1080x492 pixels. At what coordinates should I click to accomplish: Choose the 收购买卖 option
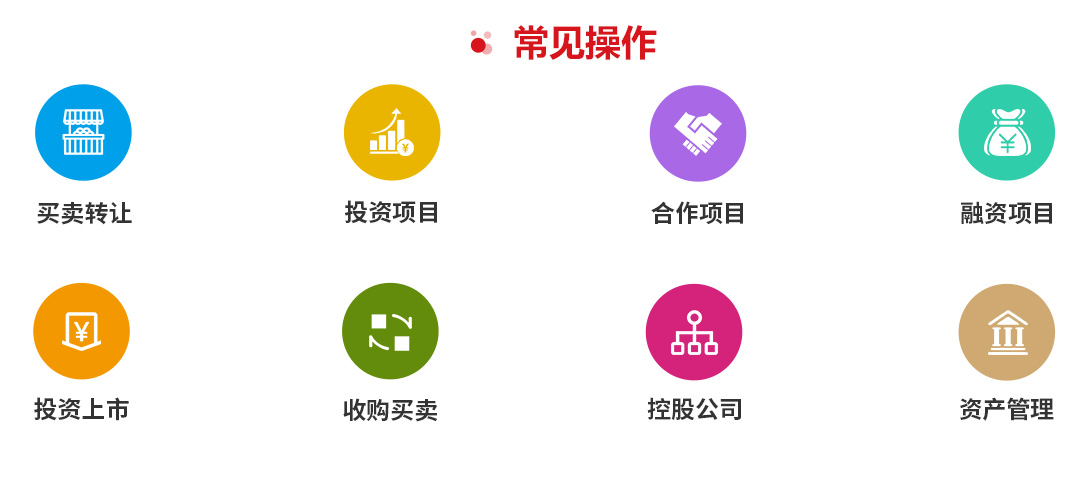(x=390, y=331)
